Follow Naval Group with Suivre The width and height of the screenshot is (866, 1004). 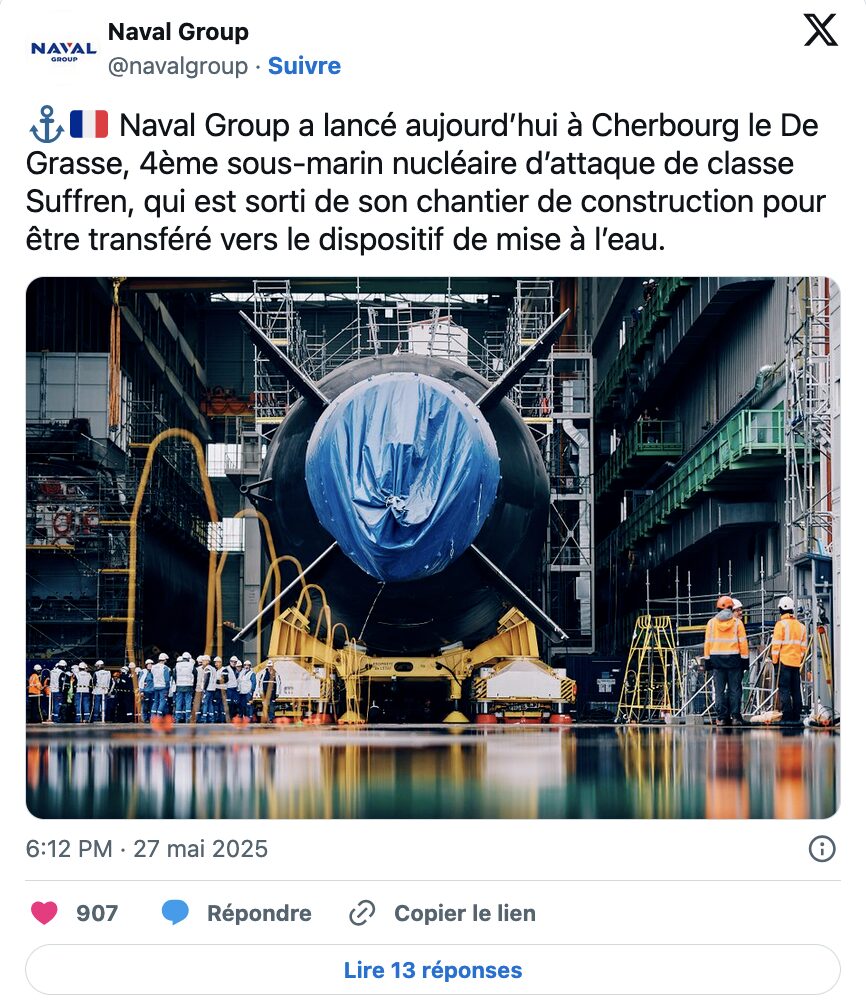tap(304, 66)
